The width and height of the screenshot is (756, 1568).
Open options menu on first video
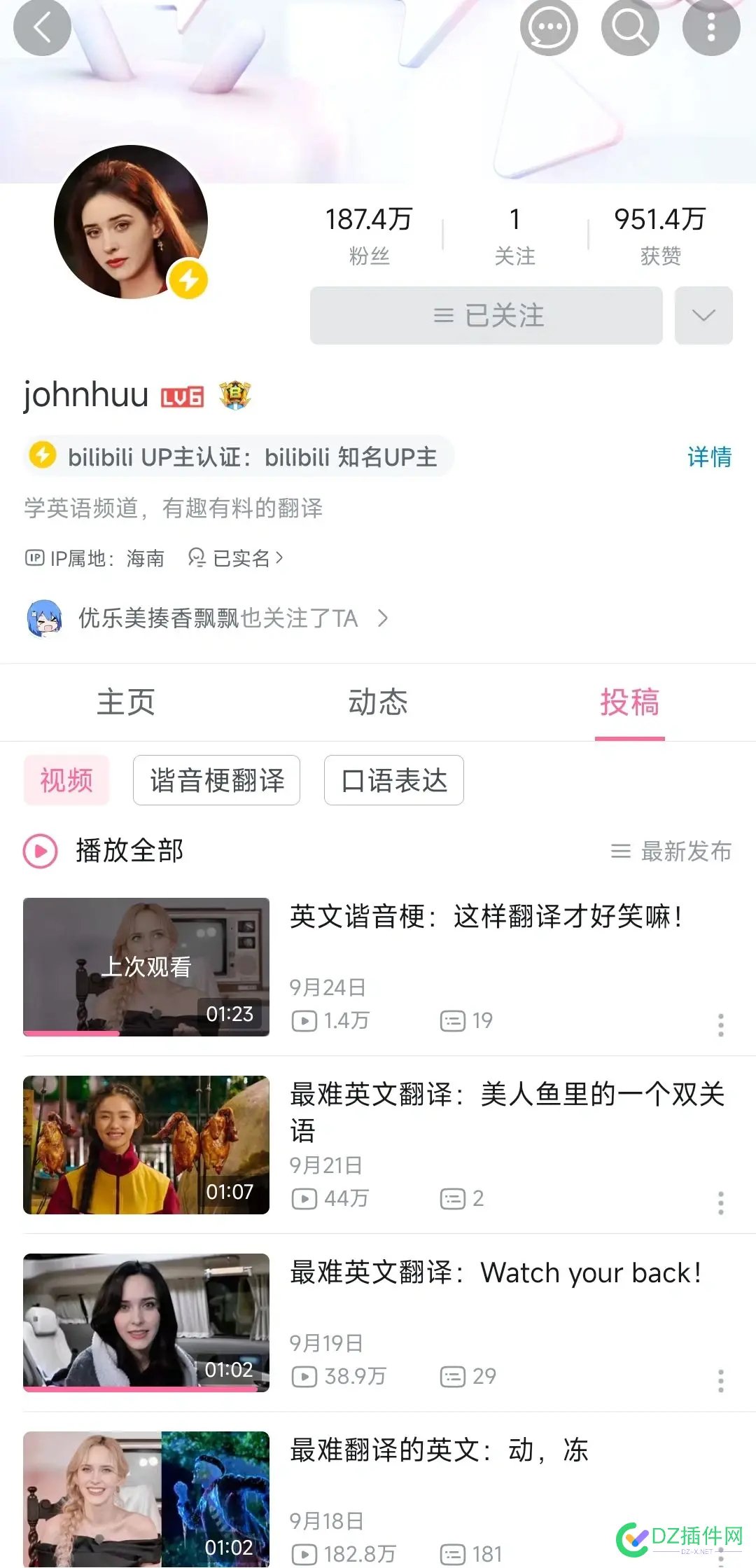pos(721,1027)
